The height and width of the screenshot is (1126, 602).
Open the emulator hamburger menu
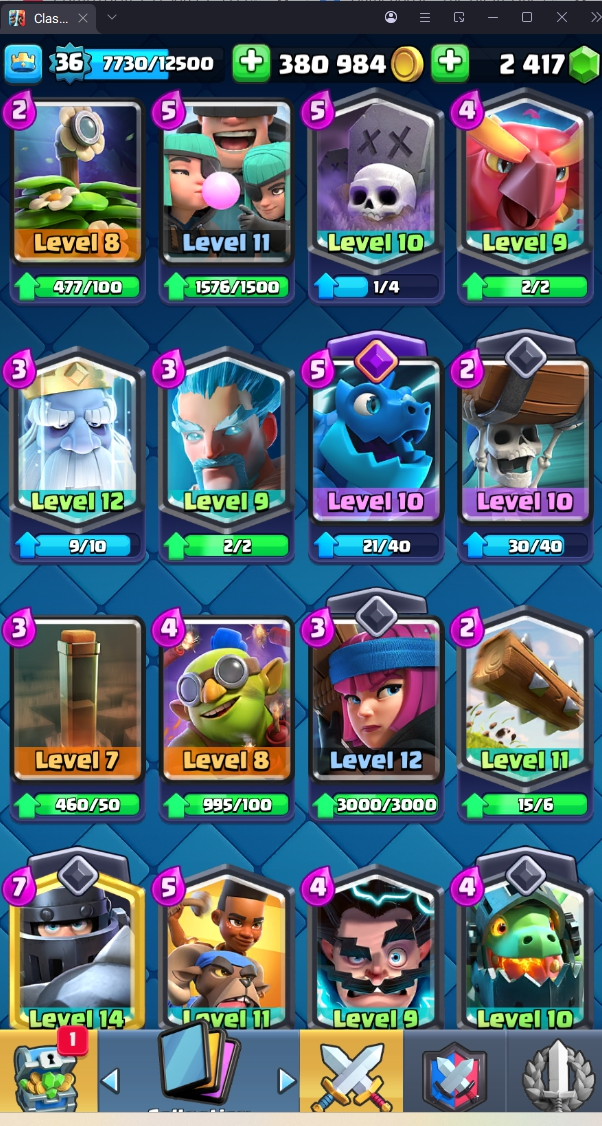click(425, 18)
